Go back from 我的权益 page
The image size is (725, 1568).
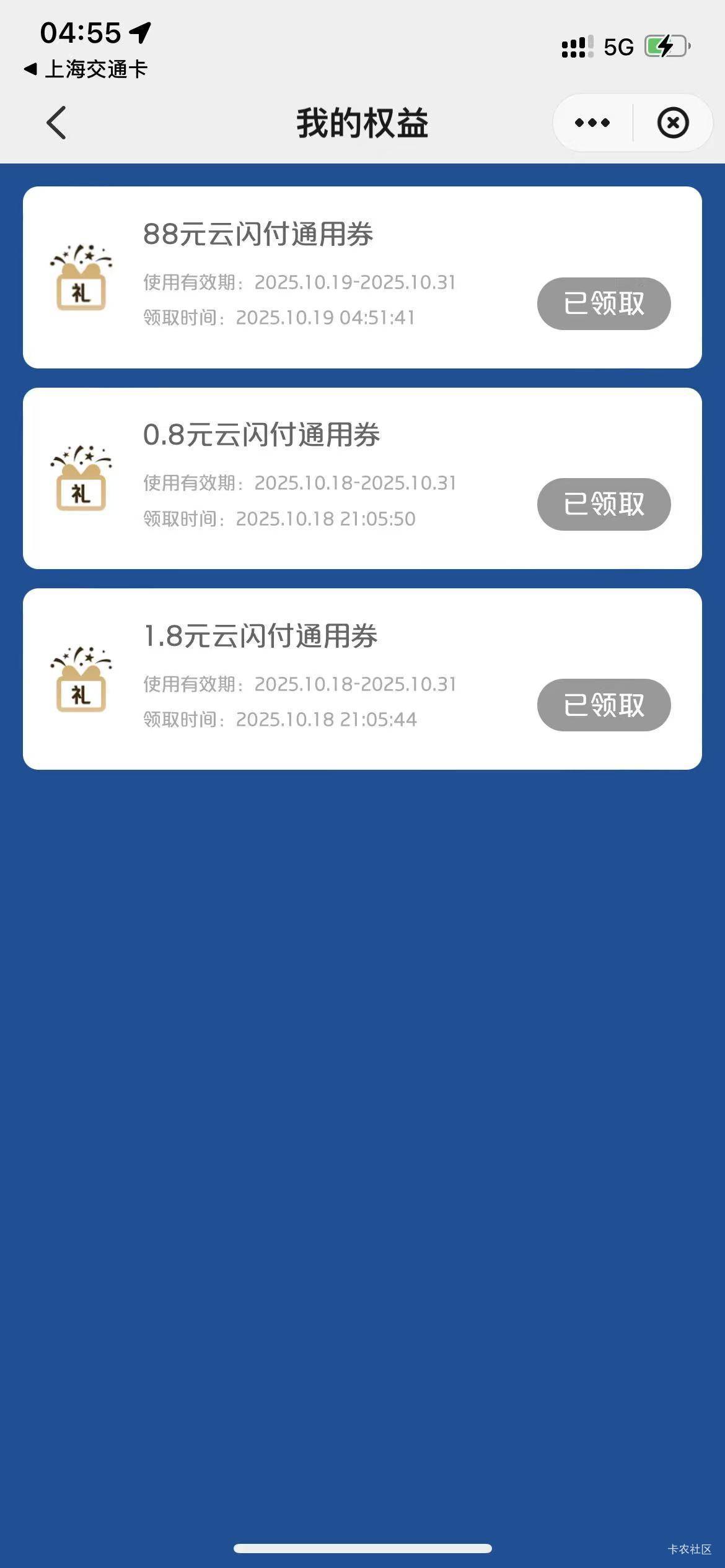tap(56, 123)
